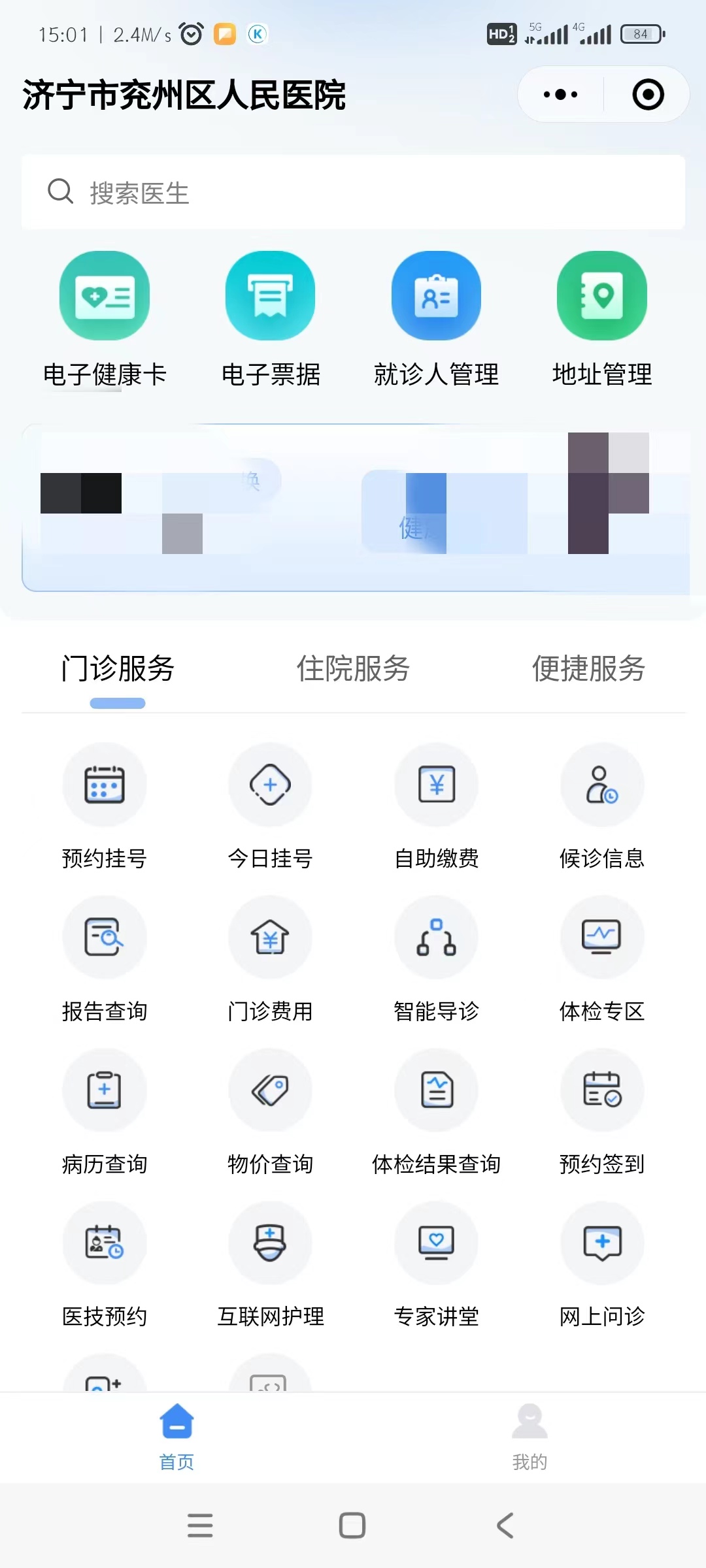Viewport: 706px width, 1568px height.
Task: Open 电子票据
Action: pyautogui.click(x=271, y=320)
